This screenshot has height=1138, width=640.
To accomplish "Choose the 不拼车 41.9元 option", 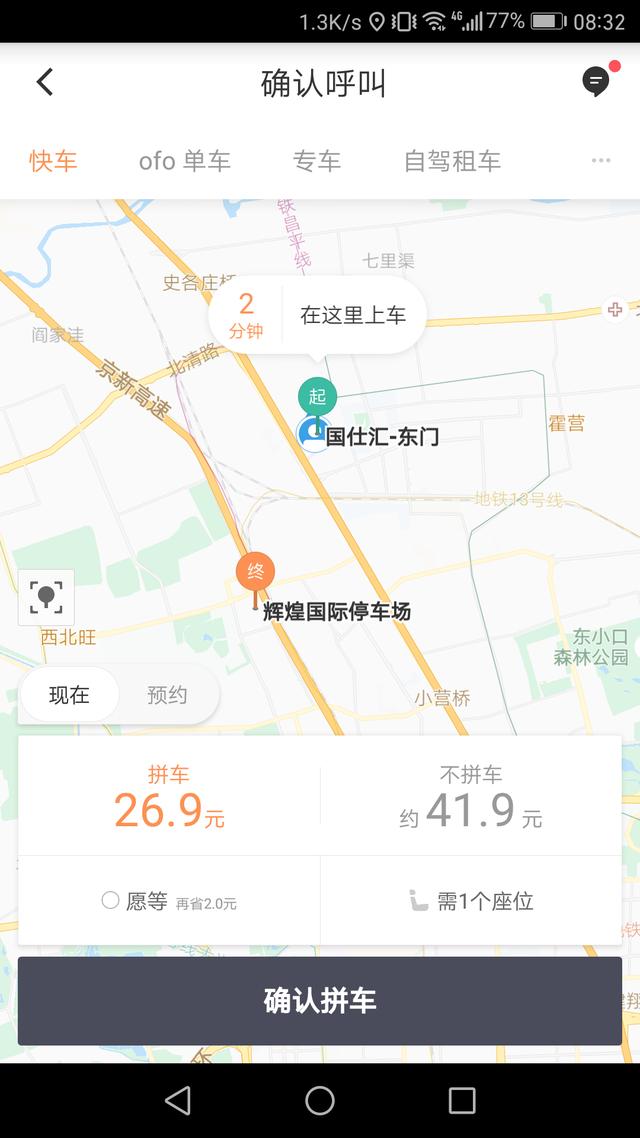I will coord(471,796).
